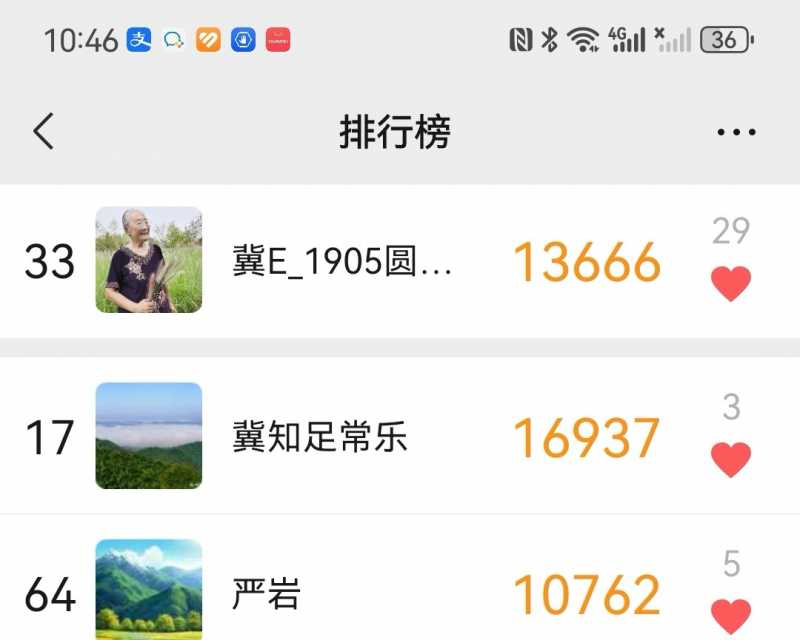Open the three-dot overflow menu
The image size is (800, 640).
click(737, 132)
